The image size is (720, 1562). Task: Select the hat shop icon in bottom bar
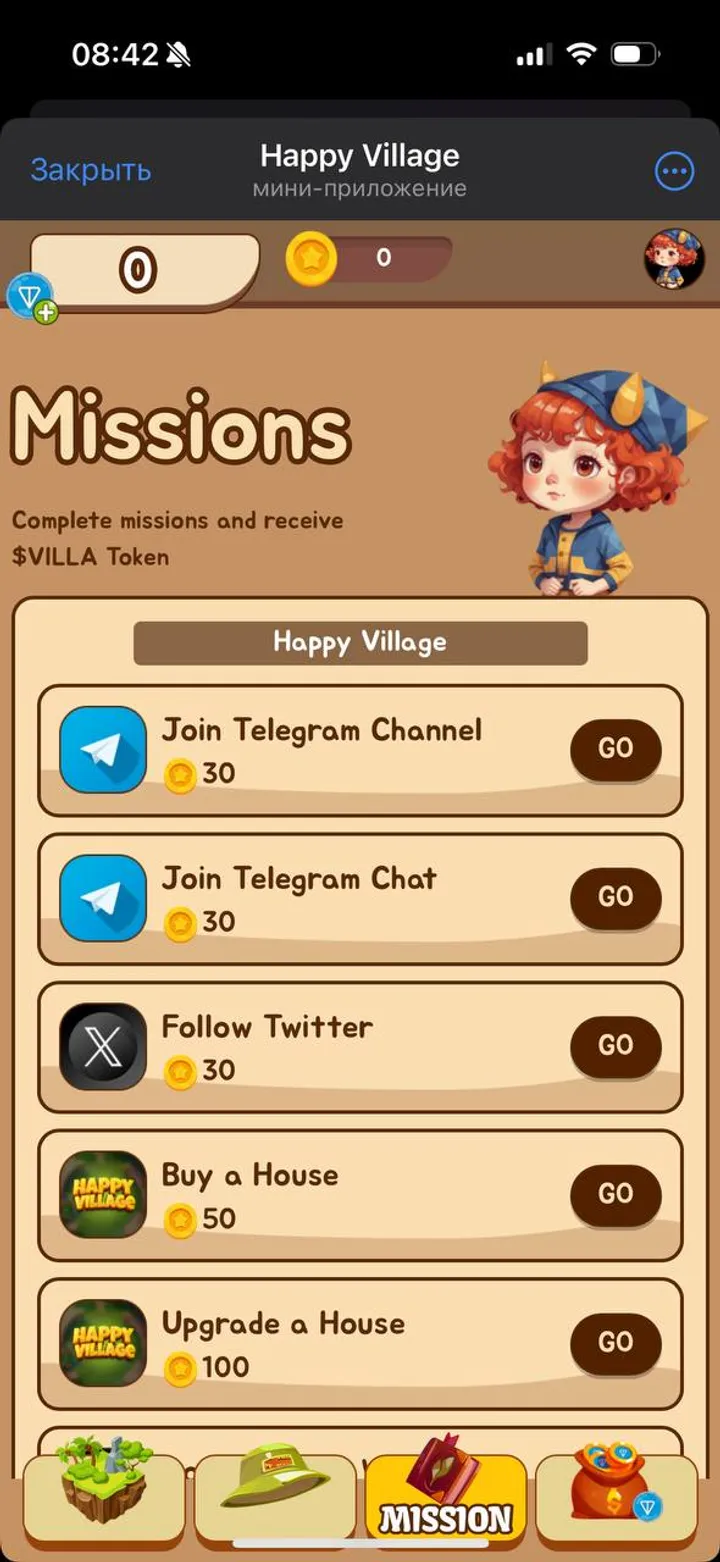pos(276,1490)
